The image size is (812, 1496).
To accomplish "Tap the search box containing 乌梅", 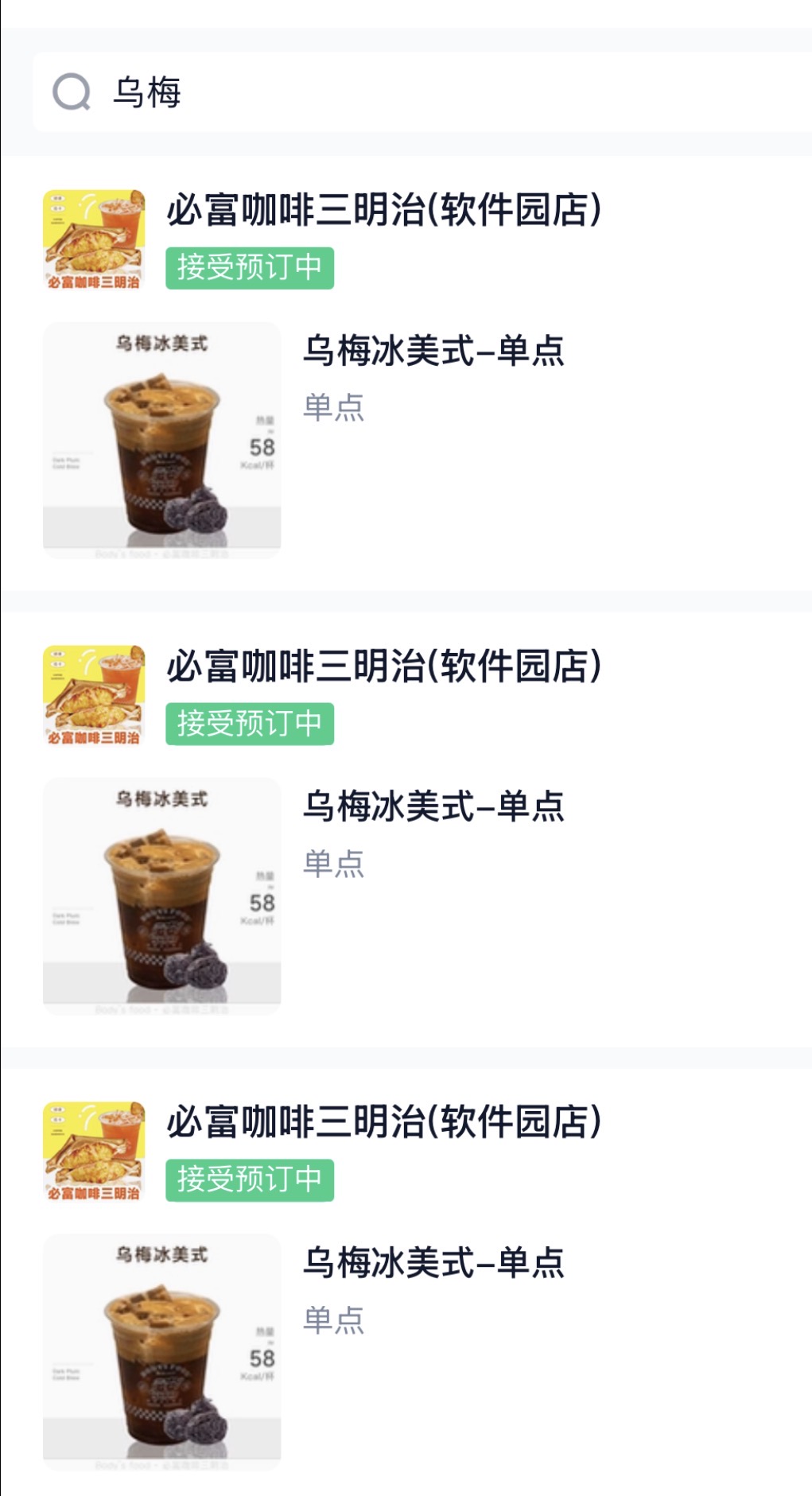I will pyautogui.click(x=422, y=92).
